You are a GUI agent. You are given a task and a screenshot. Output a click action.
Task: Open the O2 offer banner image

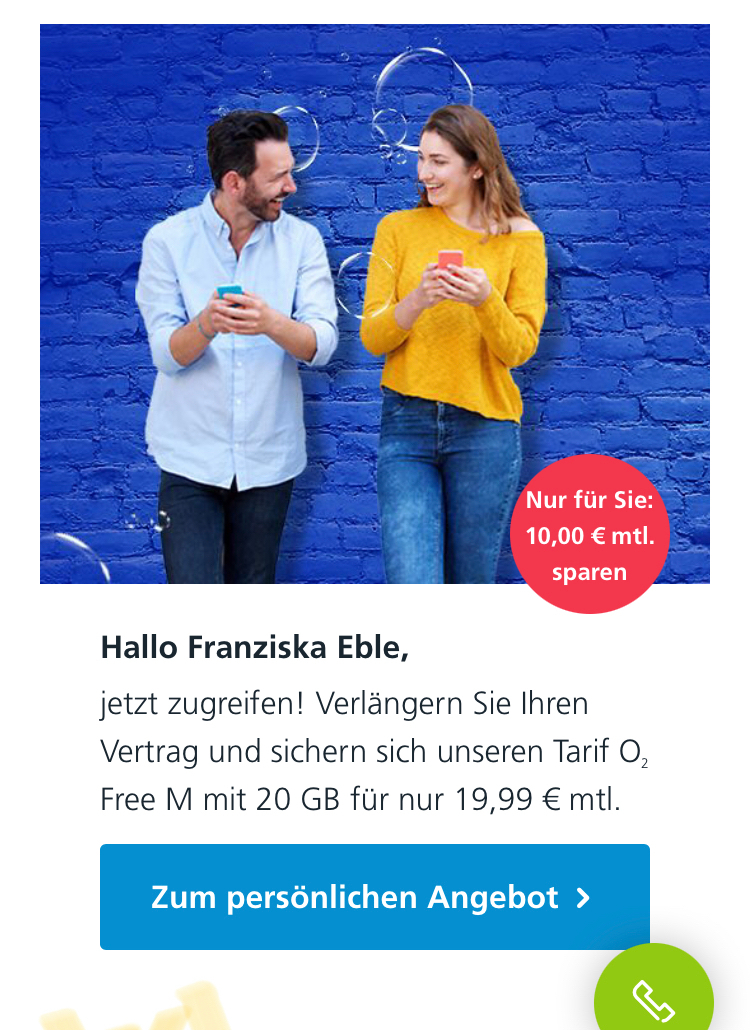[374, 304]
